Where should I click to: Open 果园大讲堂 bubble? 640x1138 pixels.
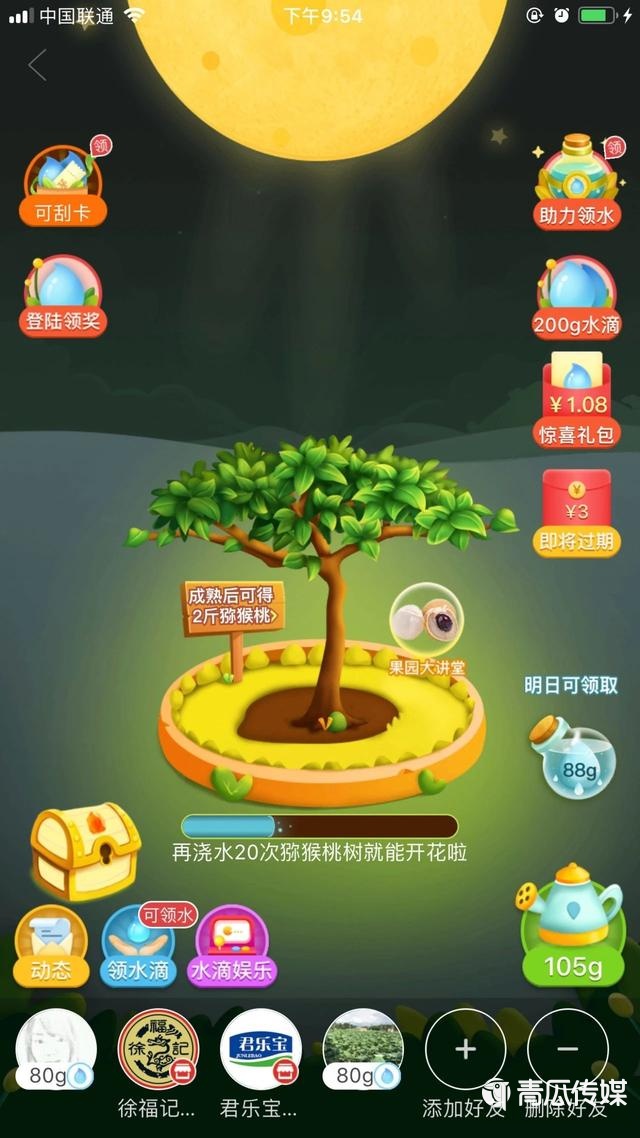click(428, 627)
